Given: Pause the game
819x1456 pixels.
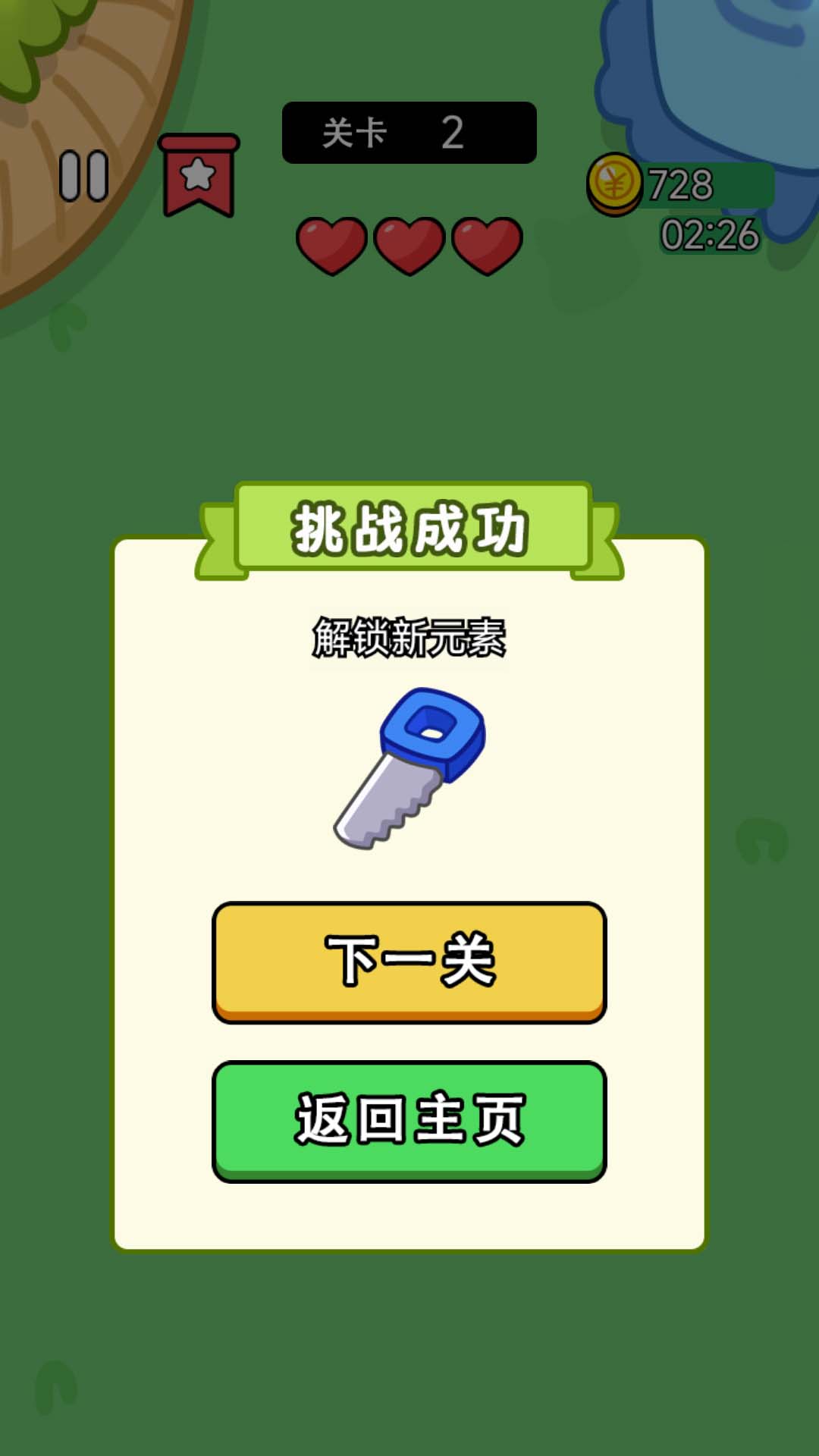Looking at the screenshot, I should tap(84, 177).
